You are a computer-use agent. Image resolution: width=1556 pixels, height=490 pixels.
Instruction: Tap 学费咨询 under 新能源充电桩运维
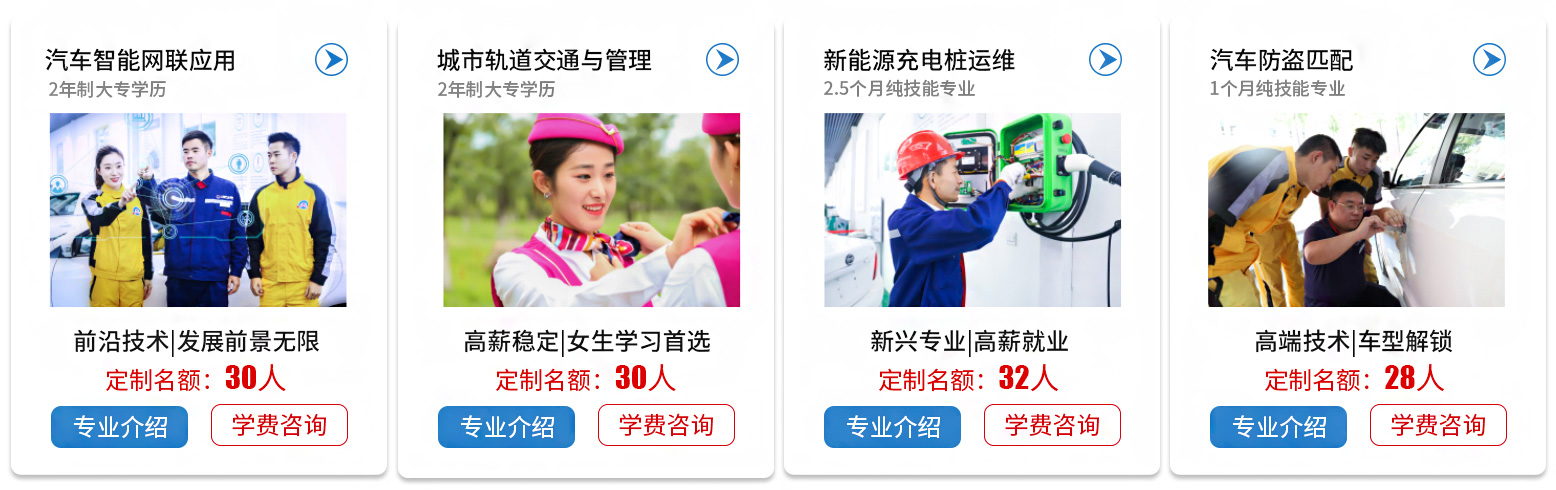coord(1052,425)
